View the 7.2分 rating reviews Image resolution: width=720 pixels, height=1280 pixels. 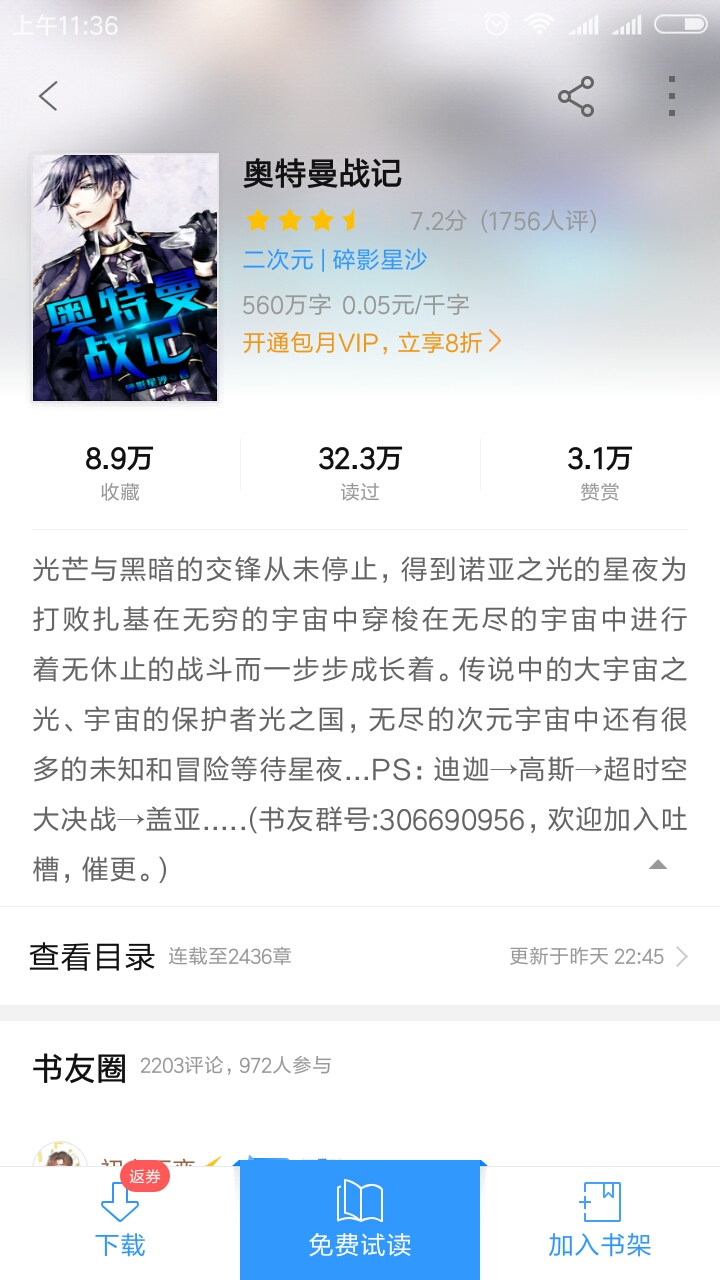tap(503, 221)
